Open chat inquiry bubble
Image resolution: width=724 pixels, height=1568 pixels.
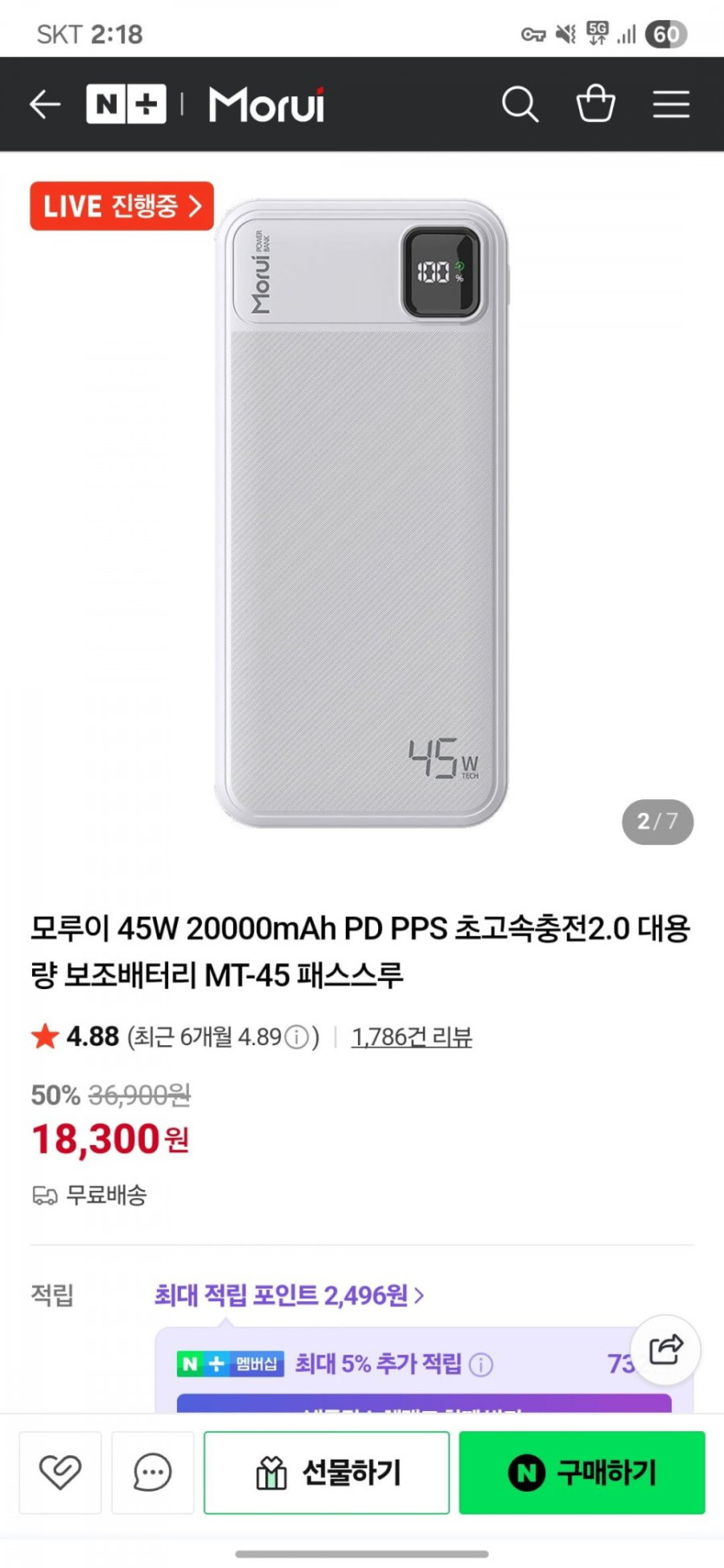click(x=153, y=1473)
